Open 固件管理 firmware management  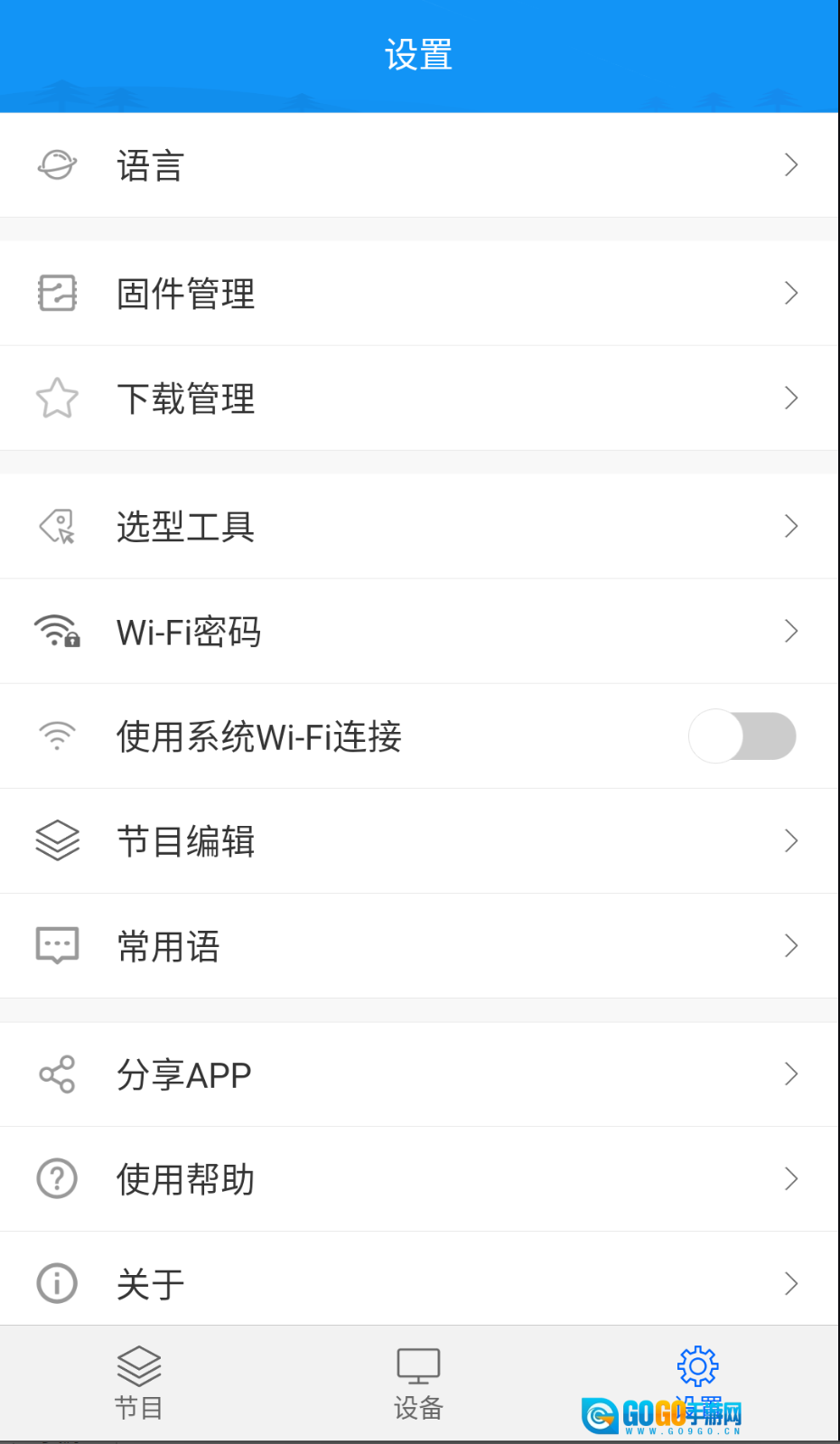click(419, 294)
